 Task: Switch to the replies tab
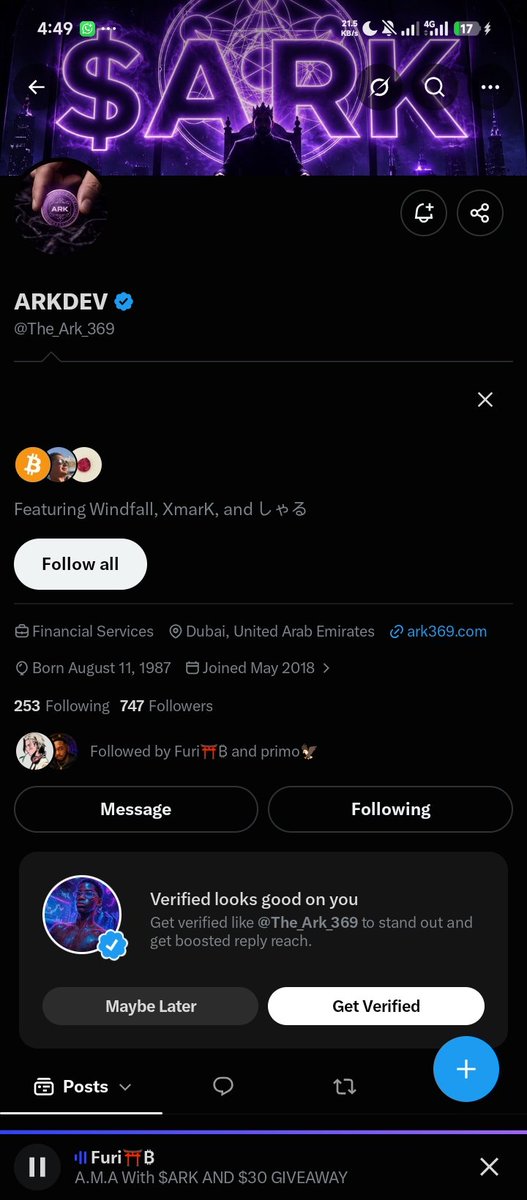[224, 1086]
